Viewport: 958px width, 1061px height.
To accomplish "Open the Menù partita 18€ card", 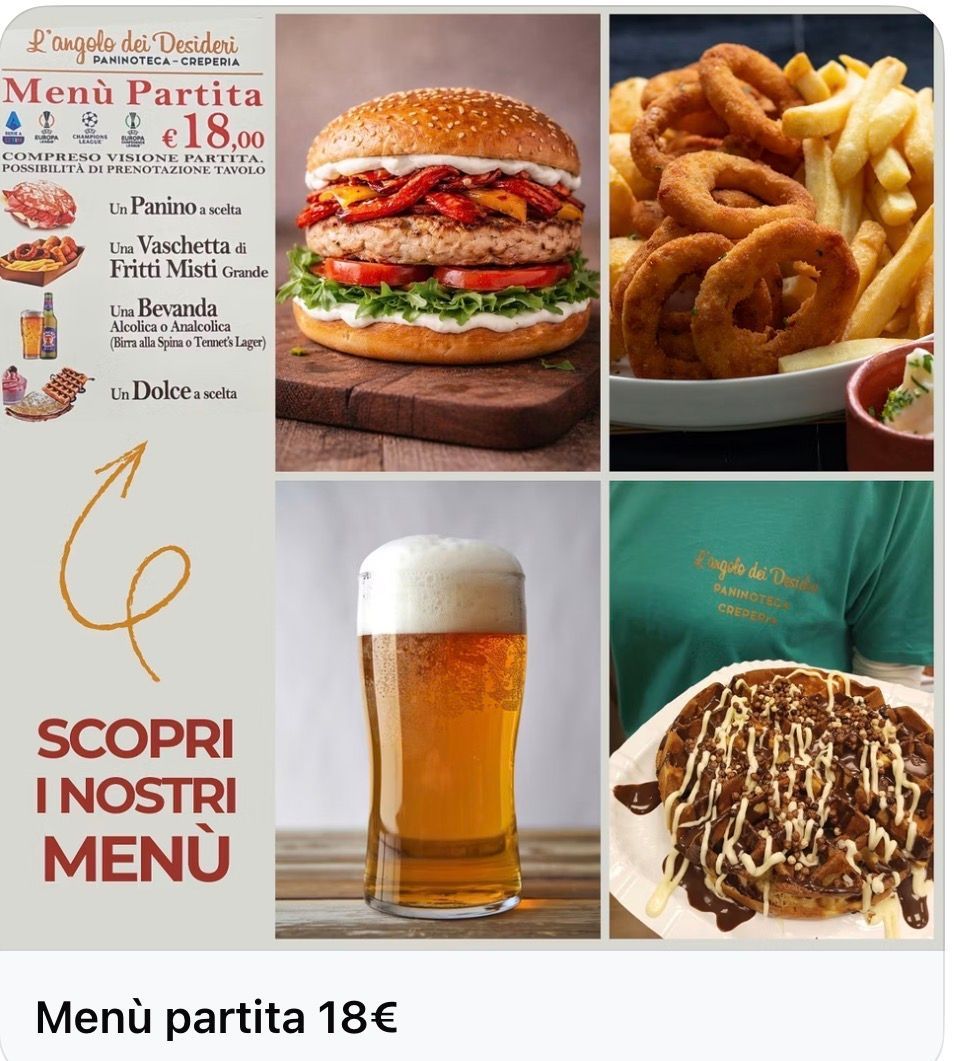I will point(216,1018).
